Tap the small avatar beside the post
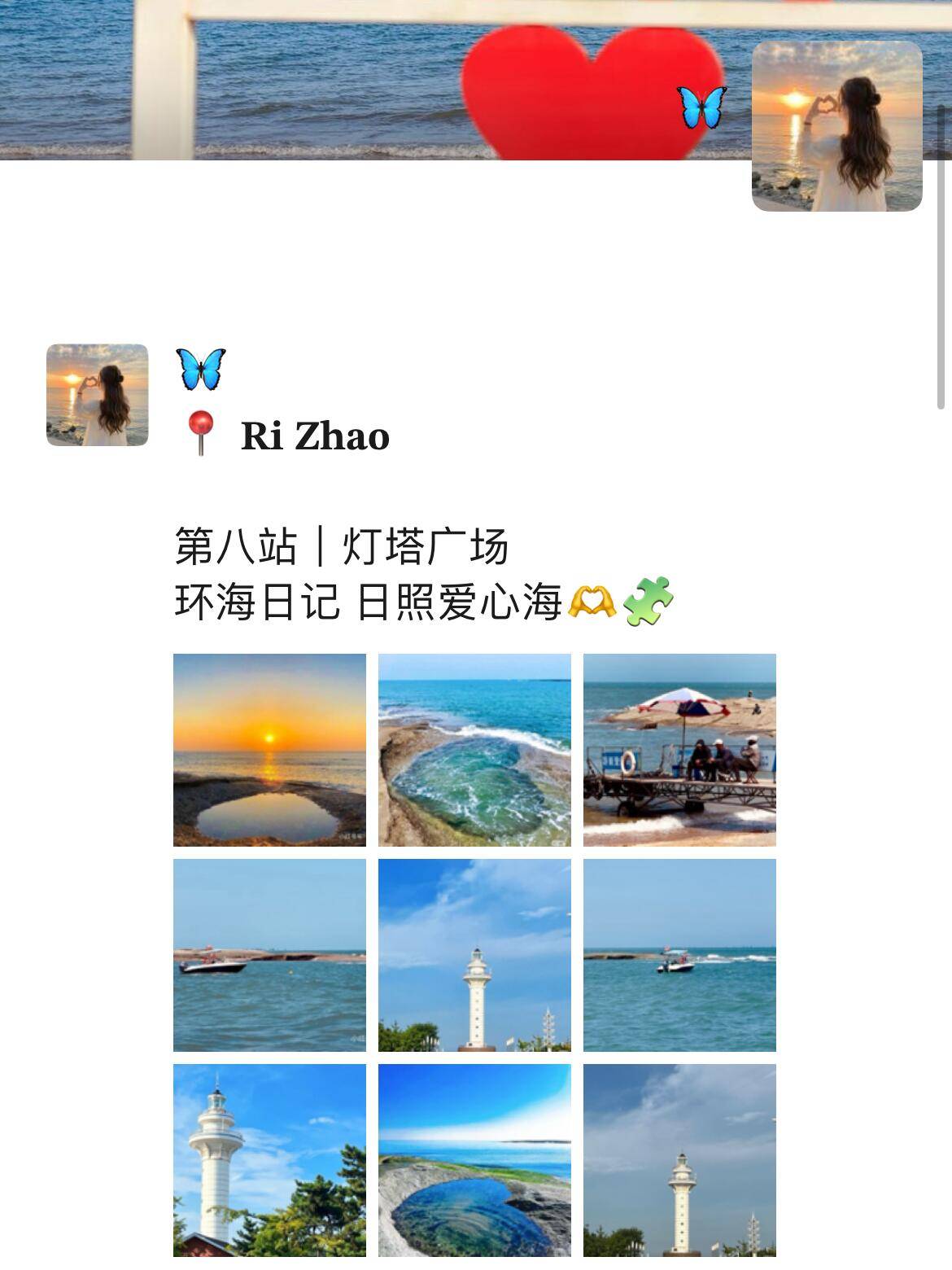This screenshot has width=952, height=1270. point(98,395)
